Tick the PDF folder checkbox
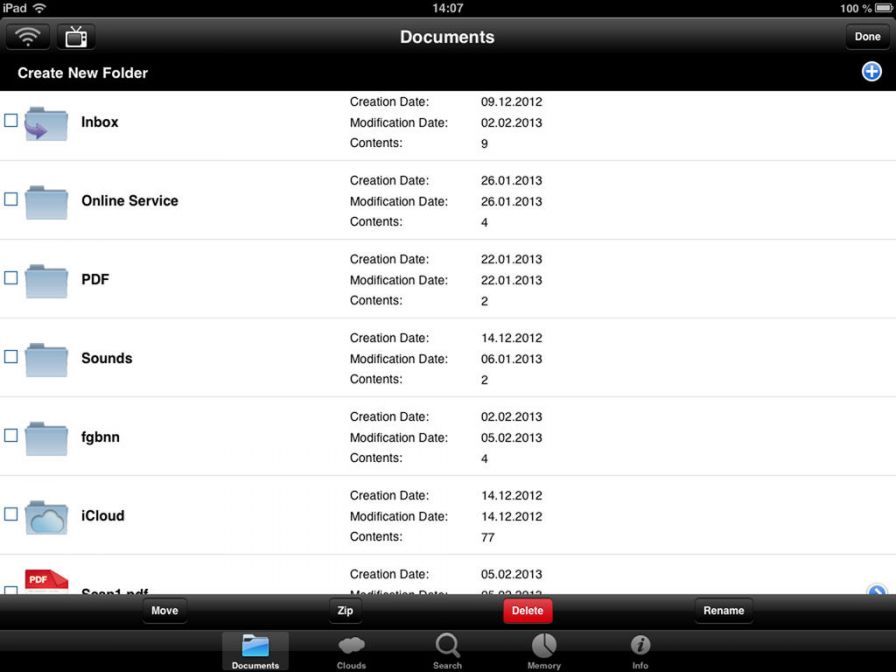Screen dimensions: 896x672 pos(11,278)
